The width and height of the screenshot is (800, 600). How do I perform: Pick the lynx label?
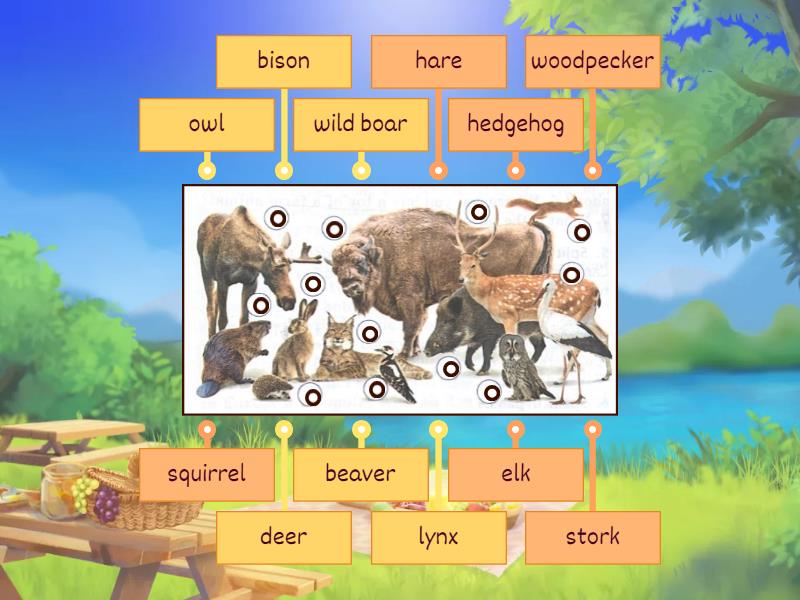438,537
